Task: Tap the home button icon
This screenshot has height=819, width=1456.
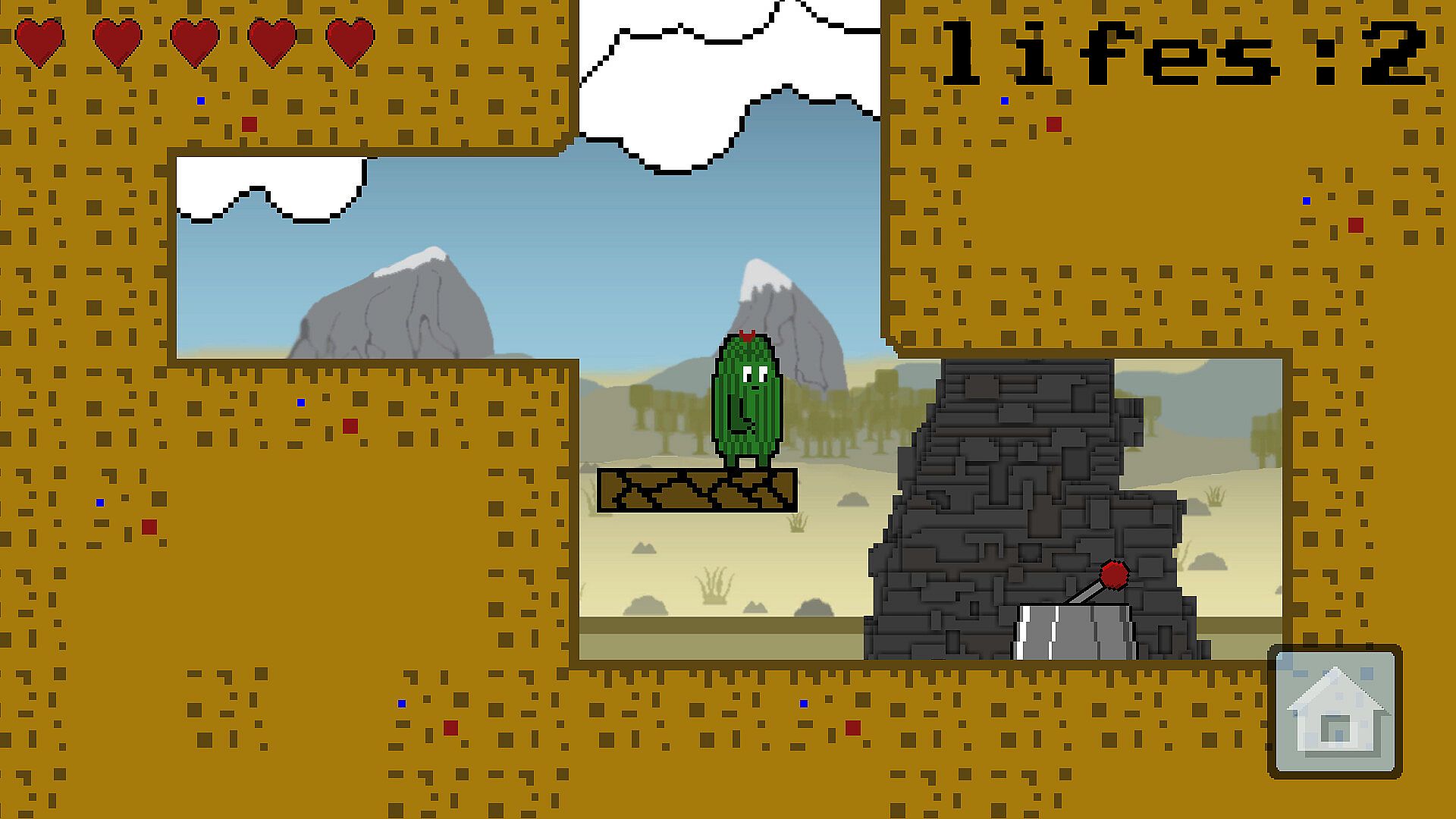Action: coord(1335,711)
